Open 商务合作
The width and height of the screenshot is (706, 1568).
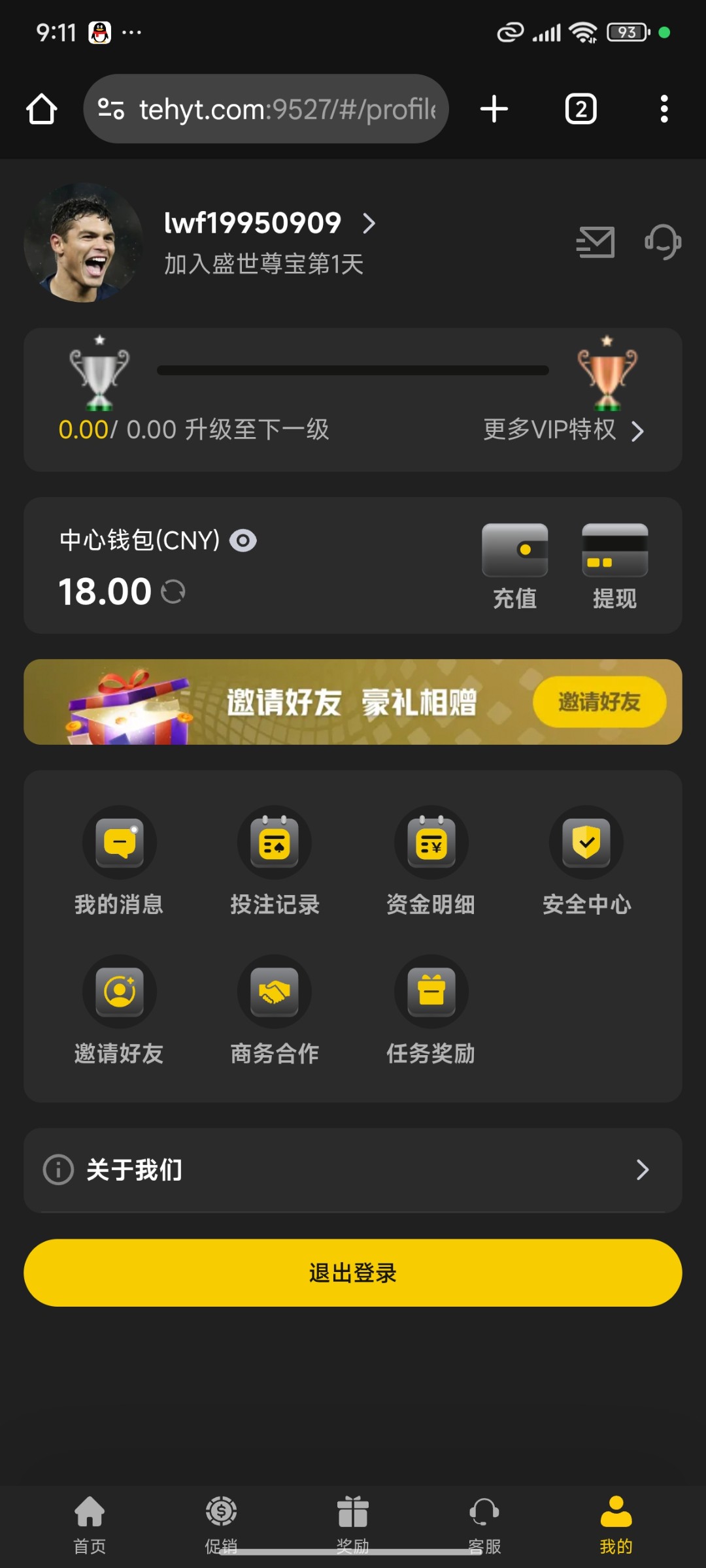pyautogui.click(x=275, y=1009)
